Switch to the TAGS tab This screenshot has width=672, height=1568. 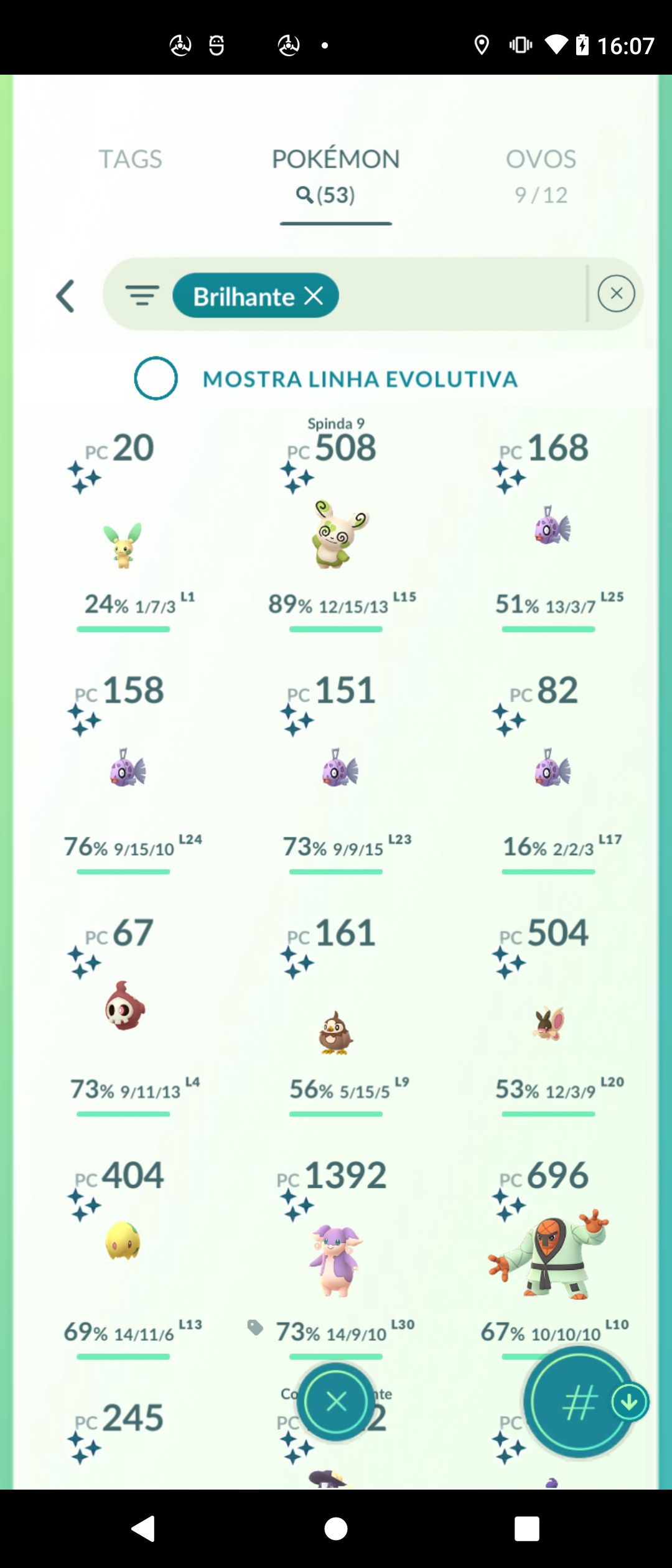tap(130, 159)
